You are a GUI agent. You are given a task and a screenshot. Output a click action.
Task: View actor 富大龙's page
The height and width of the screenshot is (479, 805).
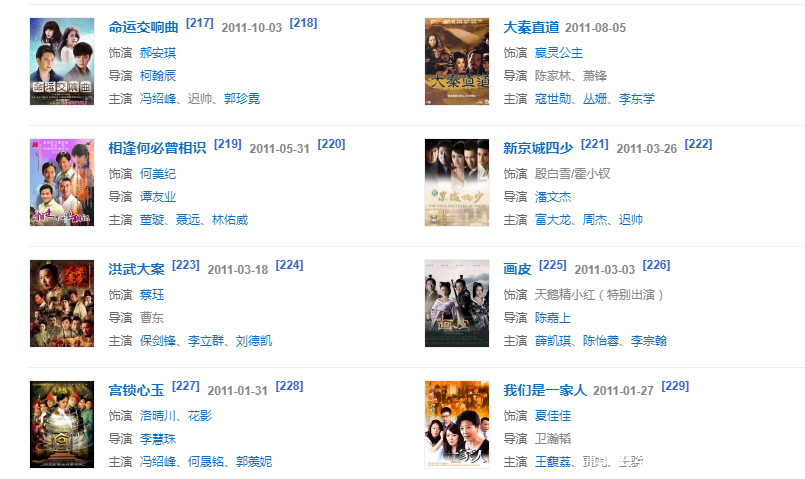553,219
